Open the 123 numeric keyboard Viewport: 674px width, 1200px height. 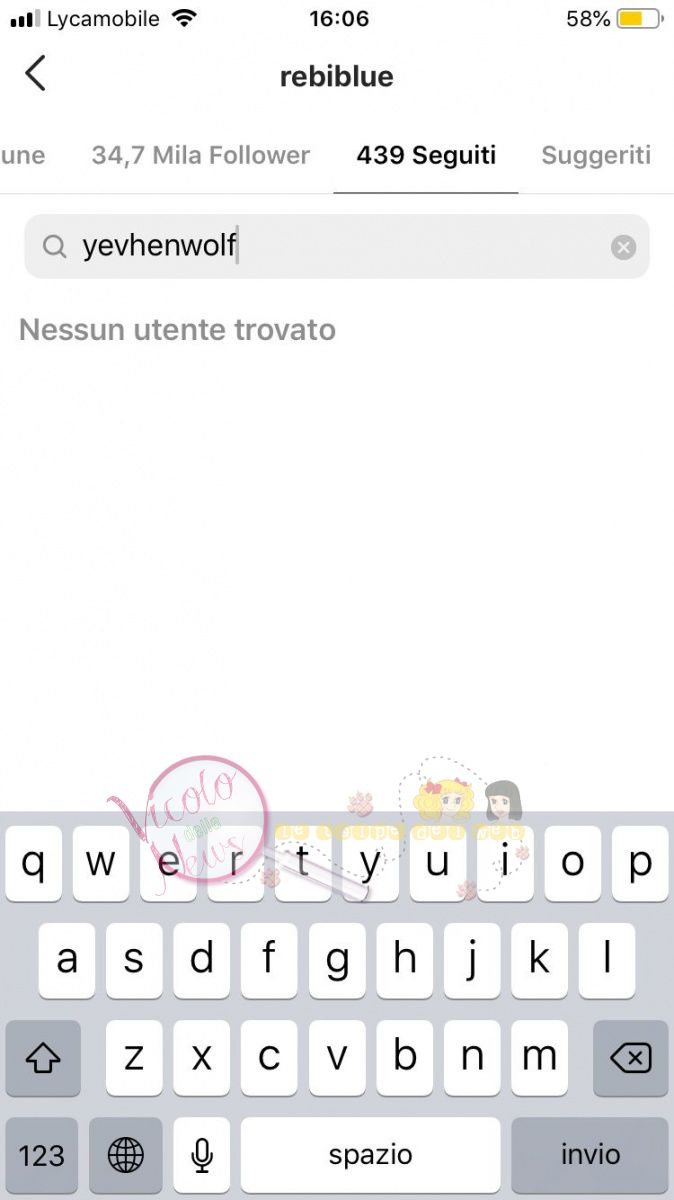click(x=42, y=1156)
